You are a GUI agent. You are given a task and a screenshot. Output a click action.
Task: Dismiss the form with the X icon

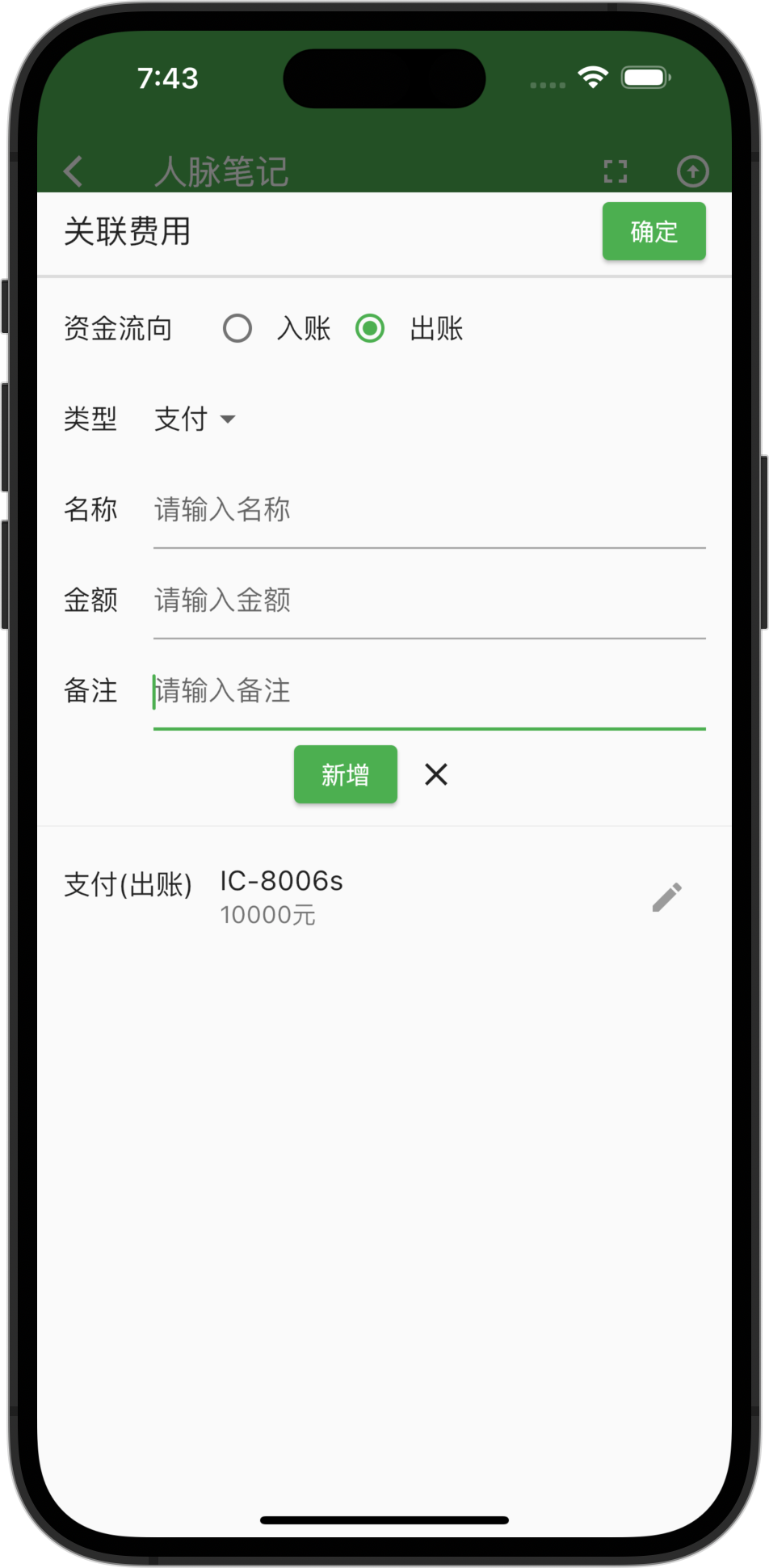436,774
